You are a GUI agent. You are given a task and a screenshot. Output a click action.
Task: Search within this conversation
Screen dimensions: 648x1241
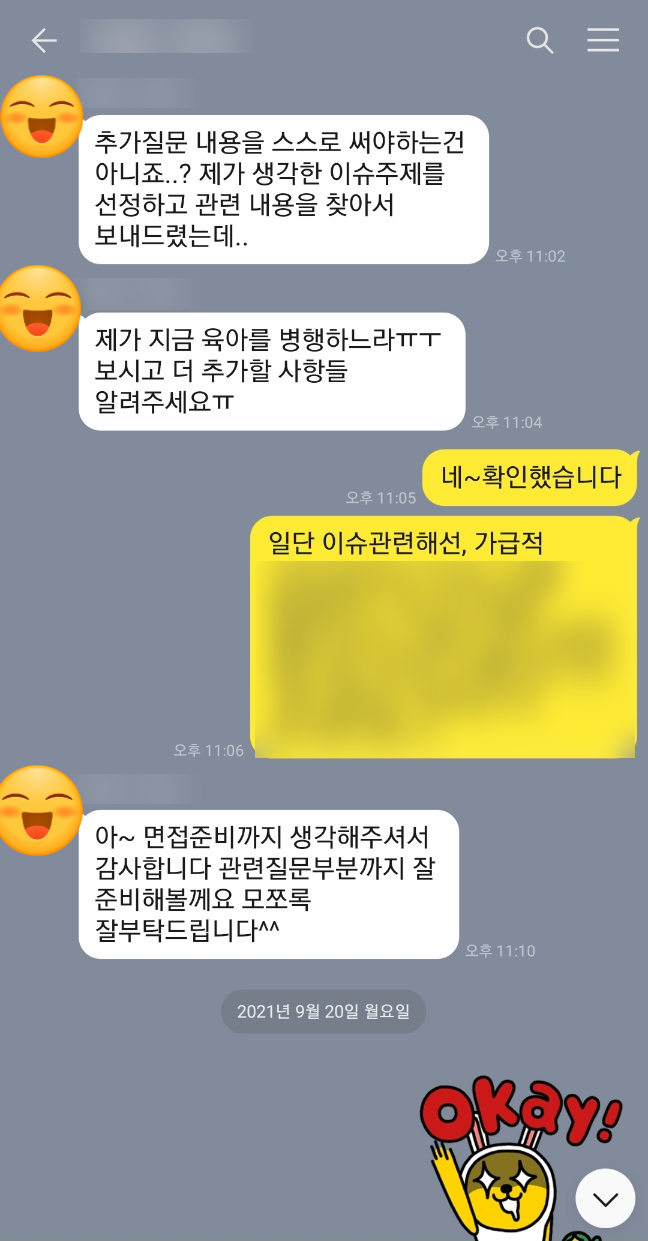coord(540,40)
